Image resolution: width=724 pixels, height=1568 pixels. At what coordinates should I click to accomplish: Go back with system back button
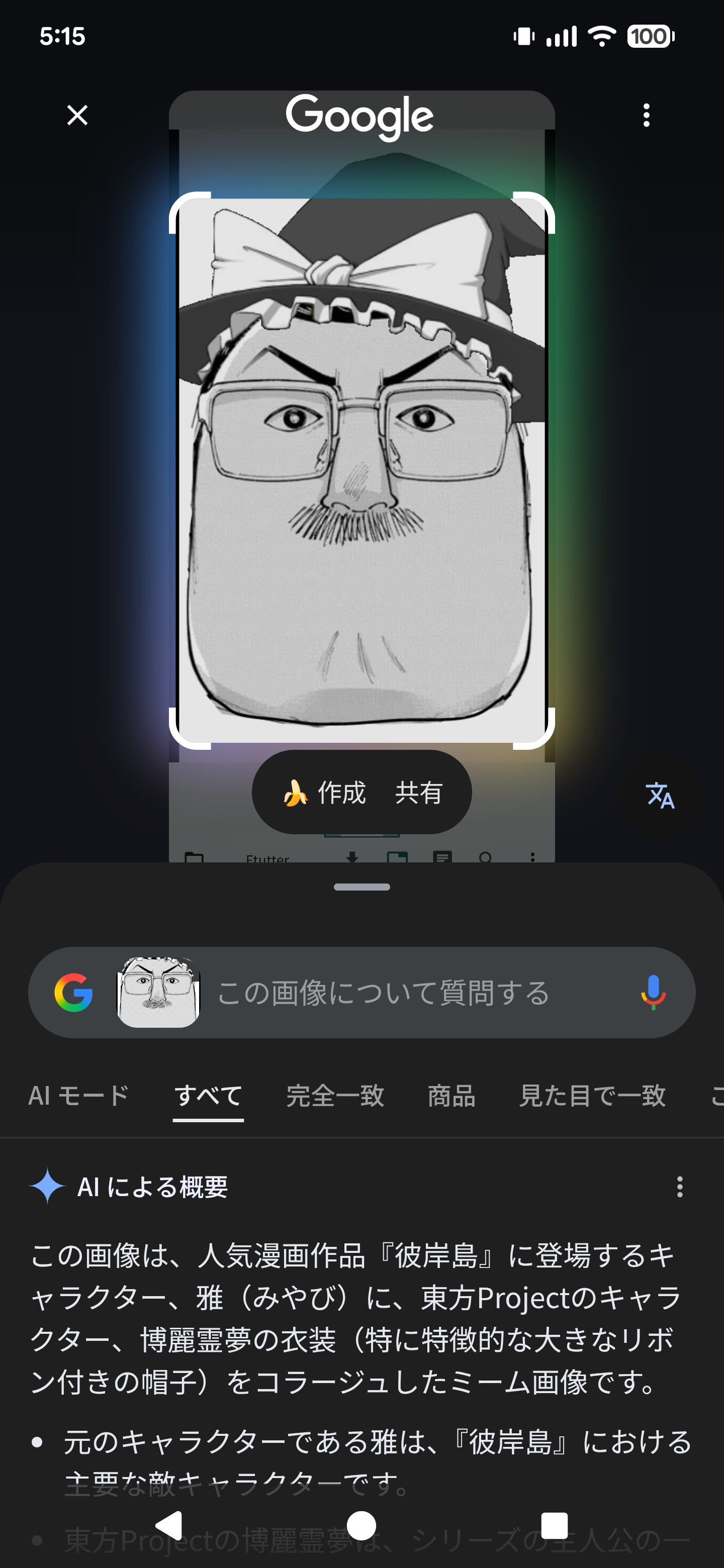point(169,1525)
